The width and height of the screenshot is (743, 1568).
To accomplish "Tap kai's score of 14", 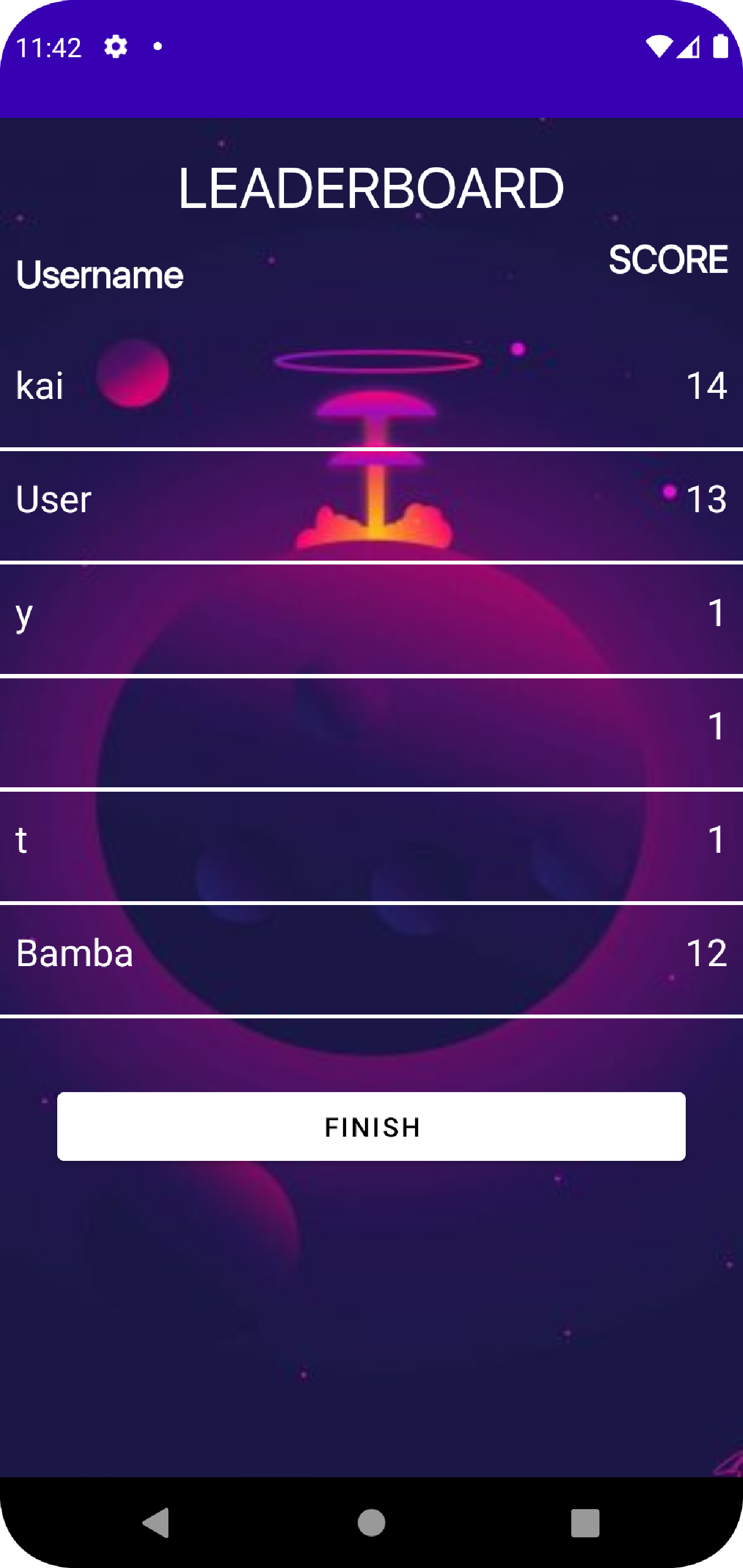I will 707,385.
